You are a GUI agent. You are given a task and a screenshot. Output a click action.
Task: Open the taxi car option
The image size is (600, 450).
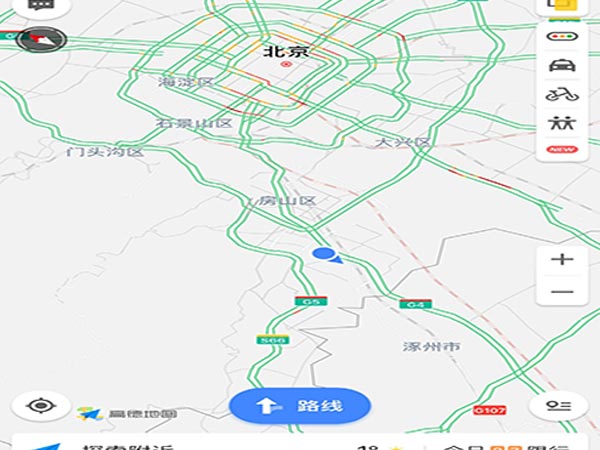click(563, 66)
